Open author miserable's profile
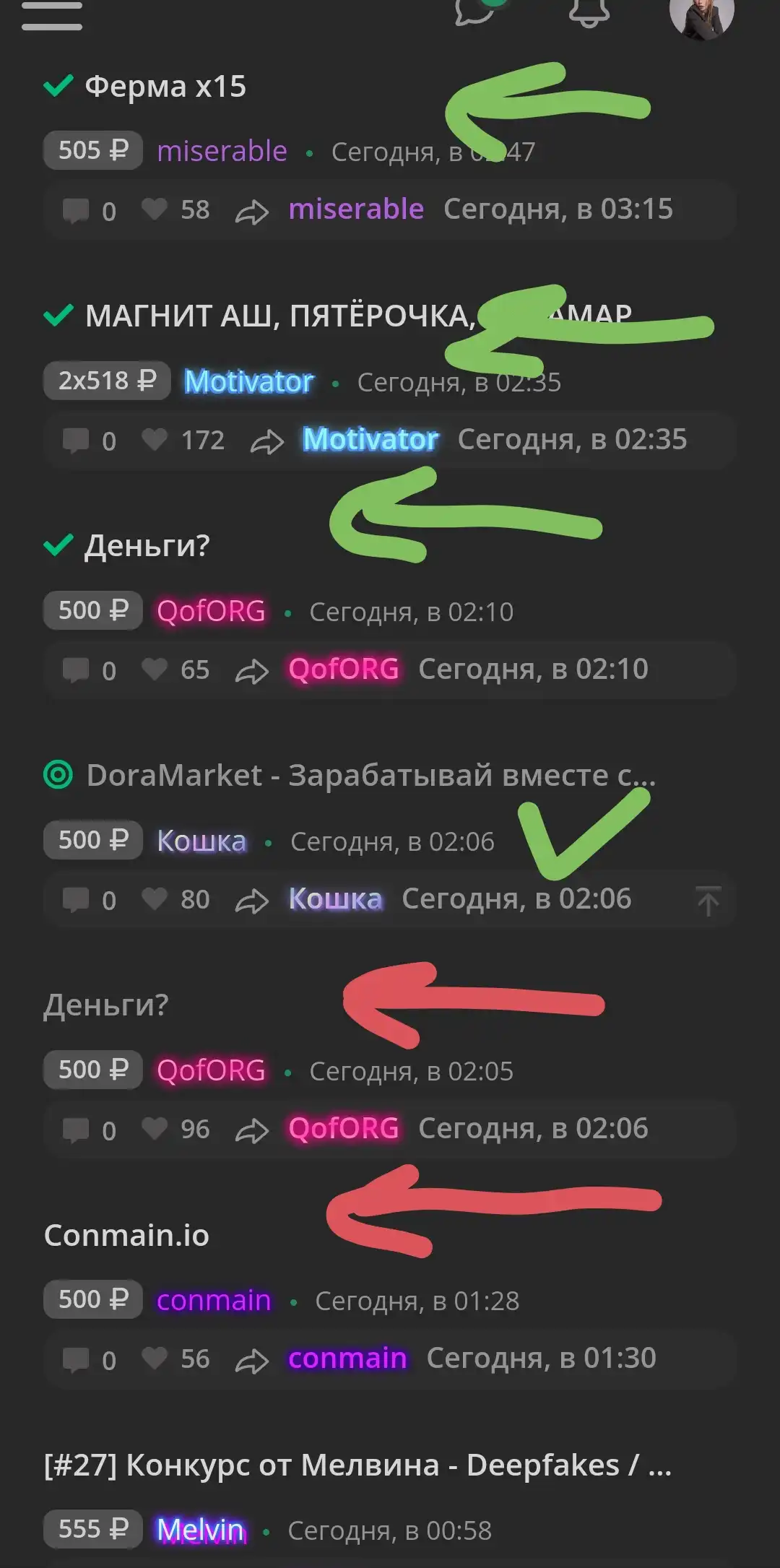This screenshot has width=780, height=1568. click(222, 151)
